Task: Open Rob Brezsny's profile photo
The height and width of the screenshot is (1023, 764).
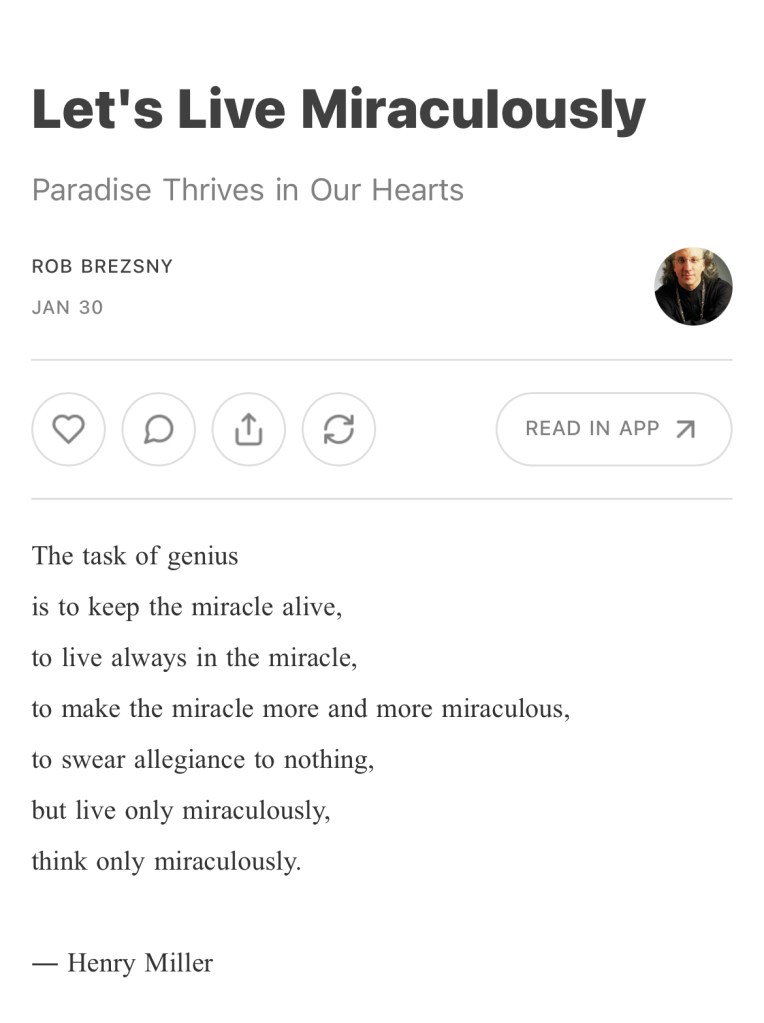Action: tap(693, 287)
